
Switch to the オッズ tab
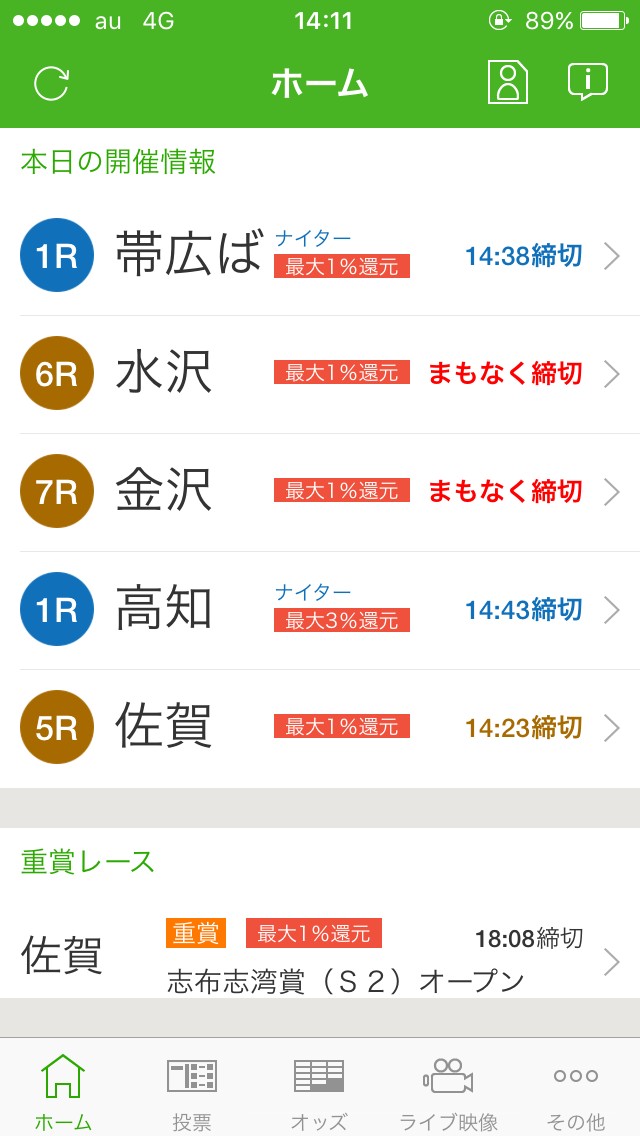click(x=319, y=1090)
